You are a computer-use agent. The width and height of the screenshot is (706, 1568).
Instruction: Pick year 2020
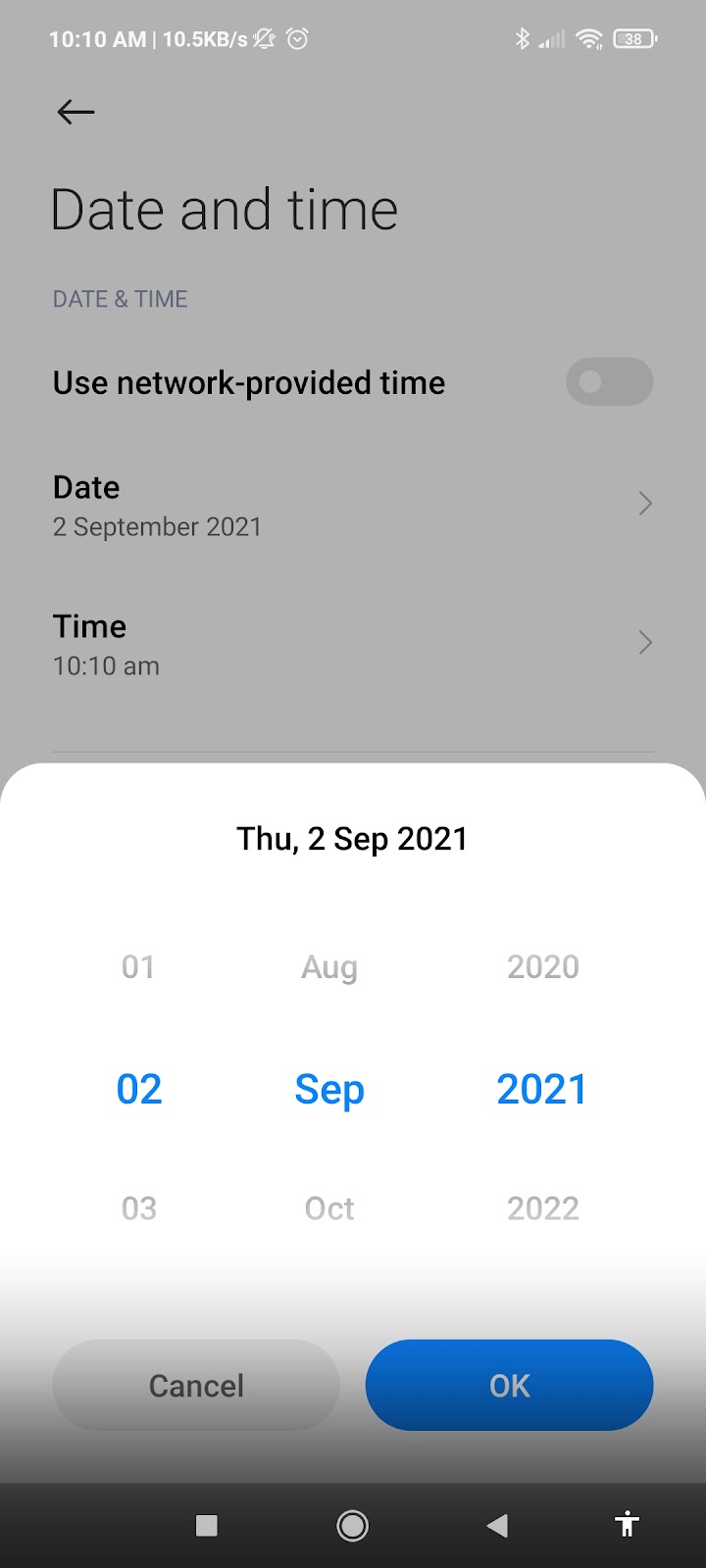pyautogui.click(x=543, y=967)
